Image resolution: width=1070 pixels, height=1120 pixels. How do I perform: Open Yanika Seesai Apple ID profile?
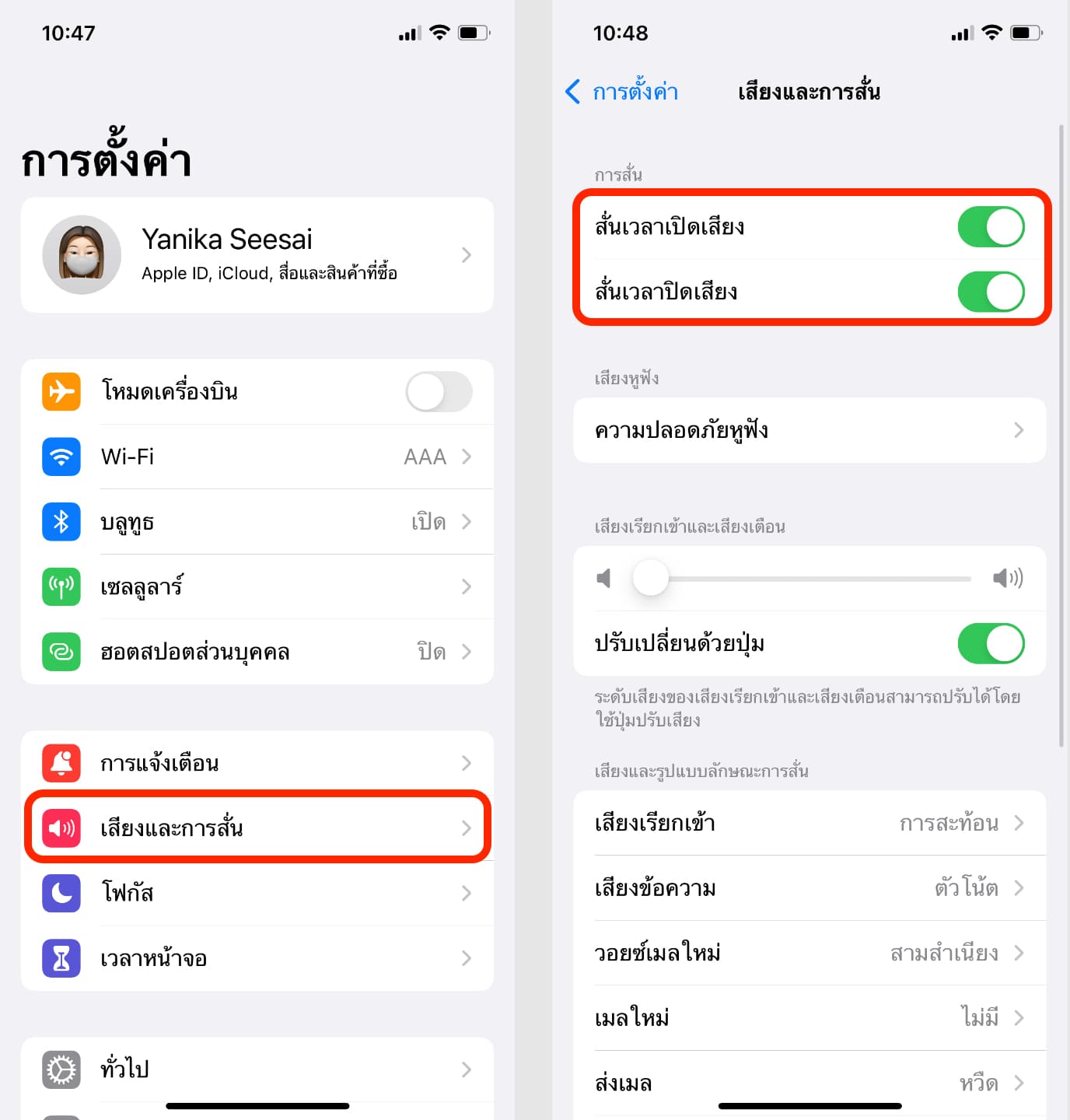click(x=257, y=255)
